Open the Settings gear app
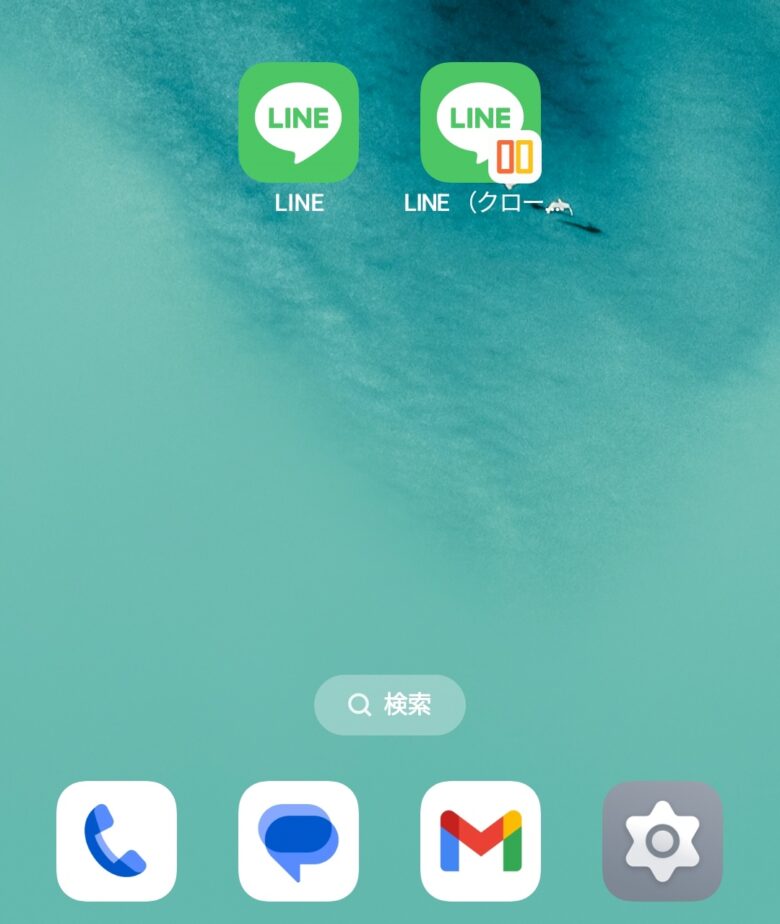This screenshot has height=924, width=780. [x=662, y=841]
